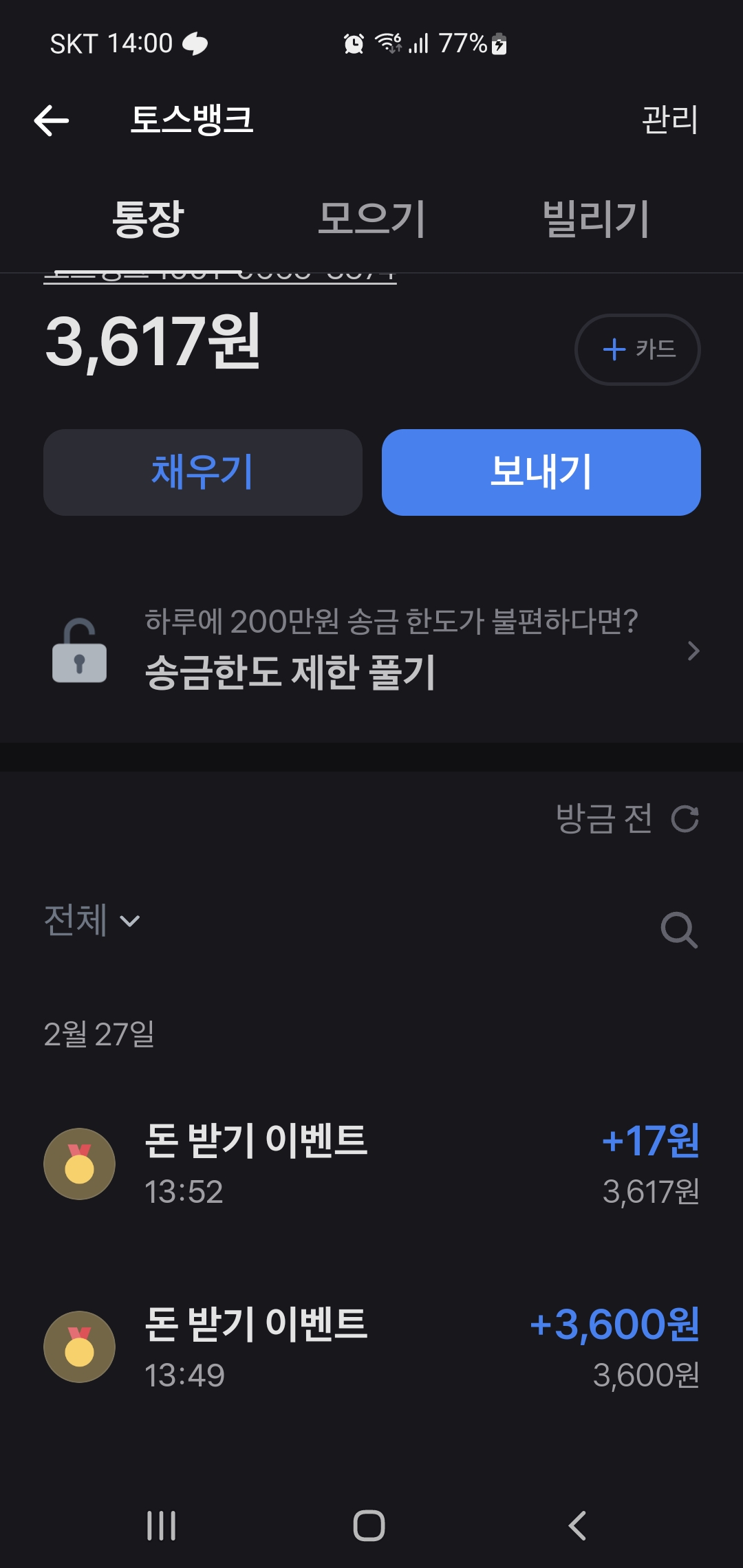Tap the + 카드 button

[x=637, y=349]
